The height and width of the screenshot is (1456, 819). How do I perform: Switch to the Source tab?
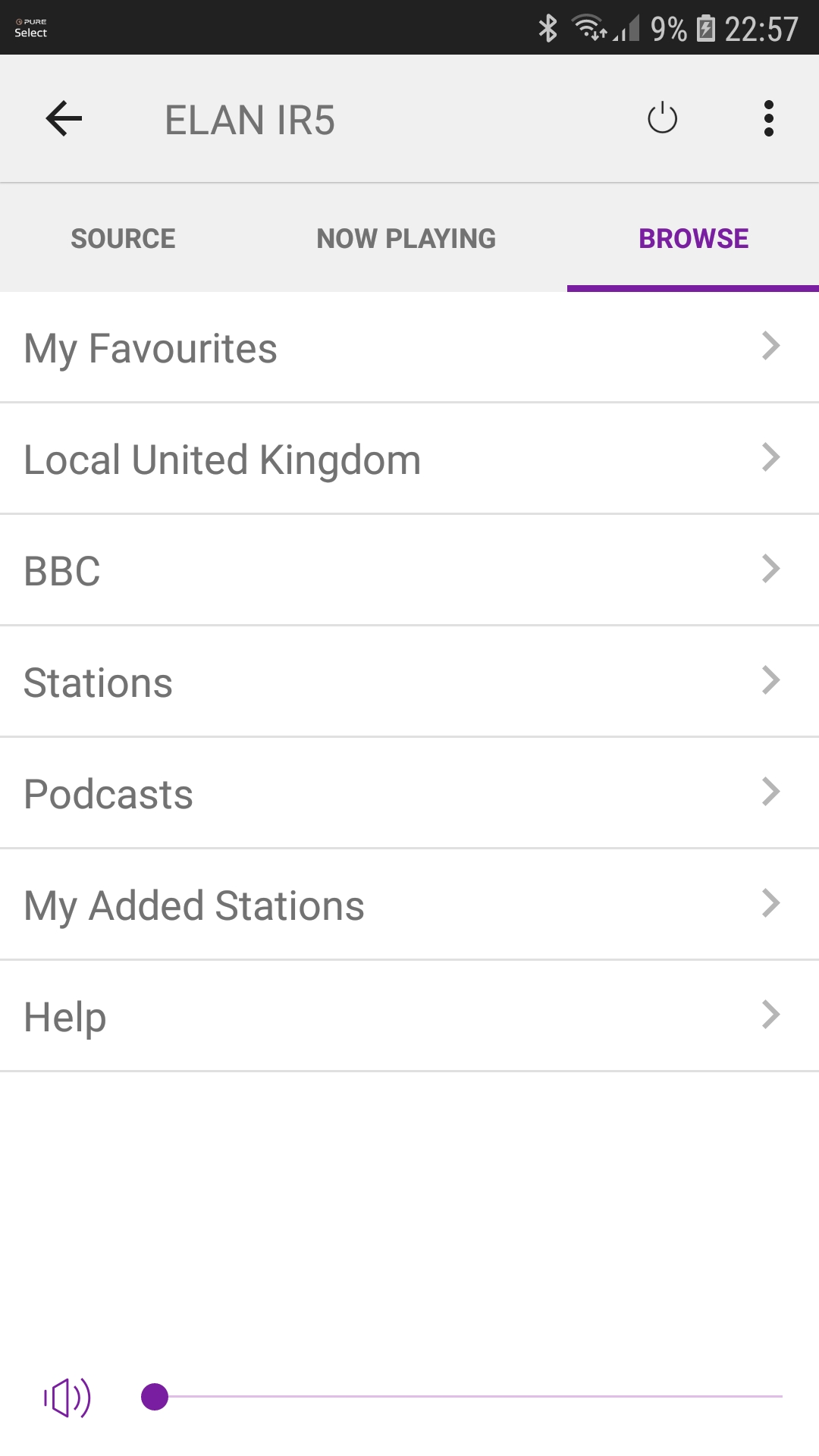(x=123, y=238)
